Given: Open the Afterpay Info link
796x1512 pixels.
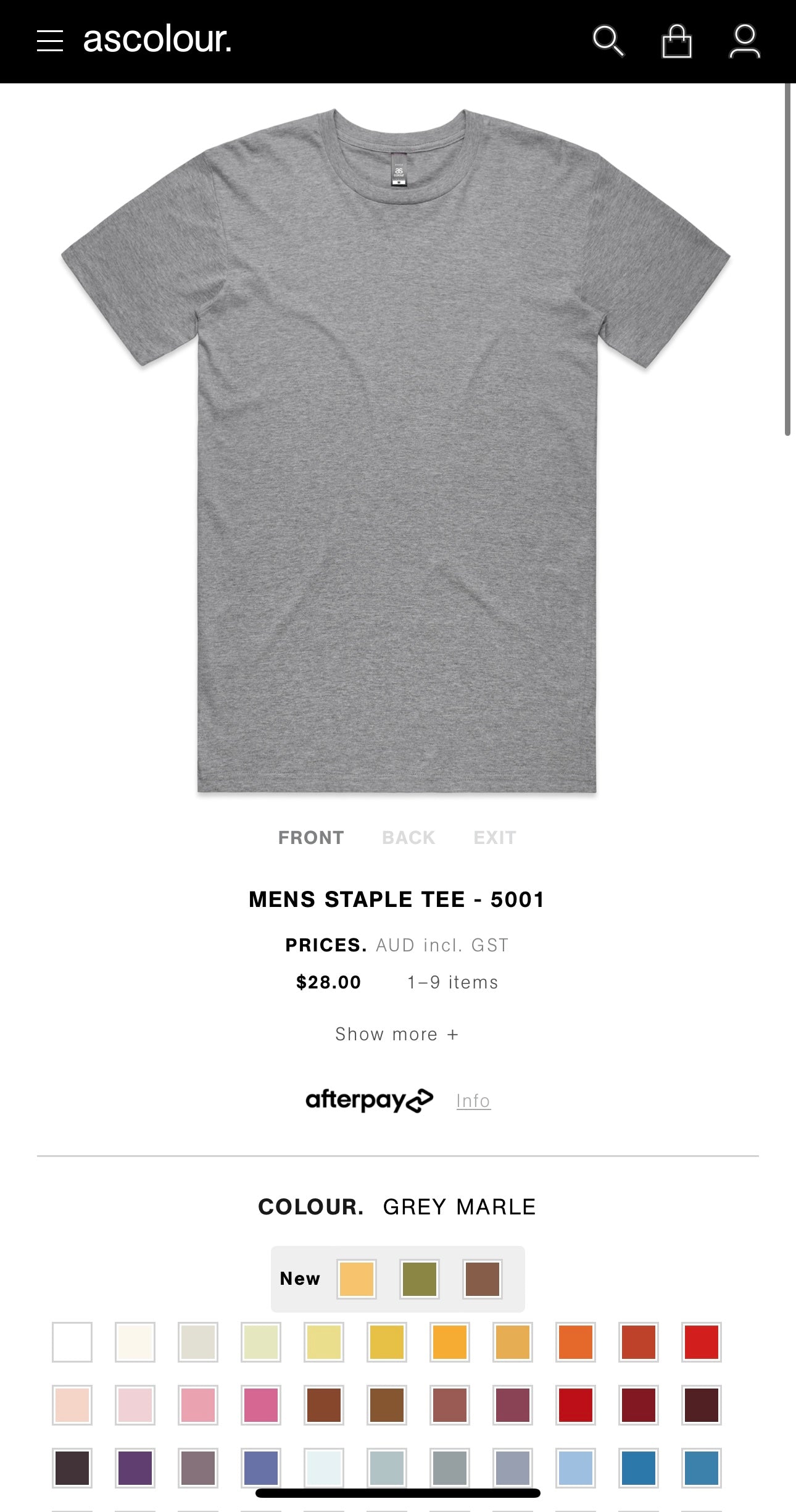Looking at the screenshot, I should (473, 1101).
